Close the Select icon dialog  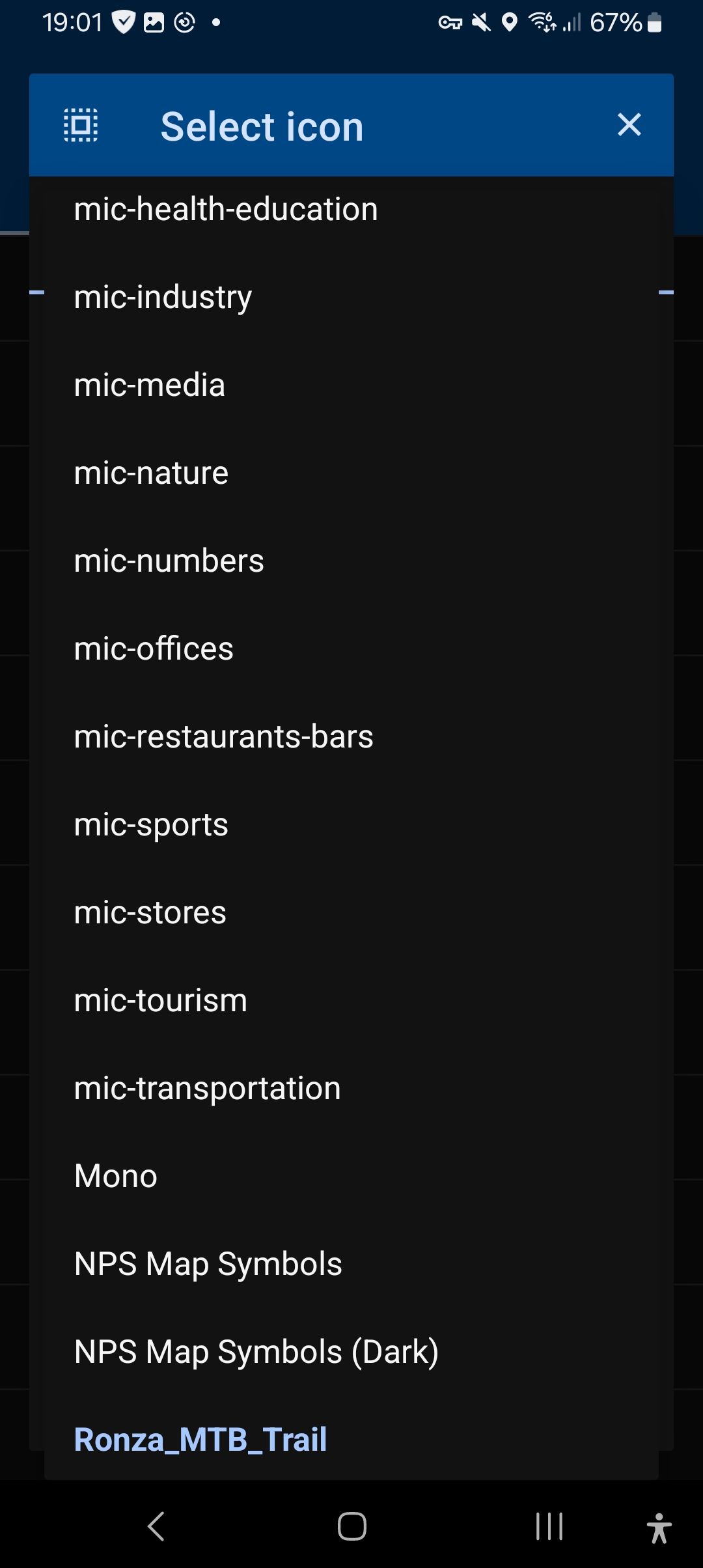click(629, 125)
